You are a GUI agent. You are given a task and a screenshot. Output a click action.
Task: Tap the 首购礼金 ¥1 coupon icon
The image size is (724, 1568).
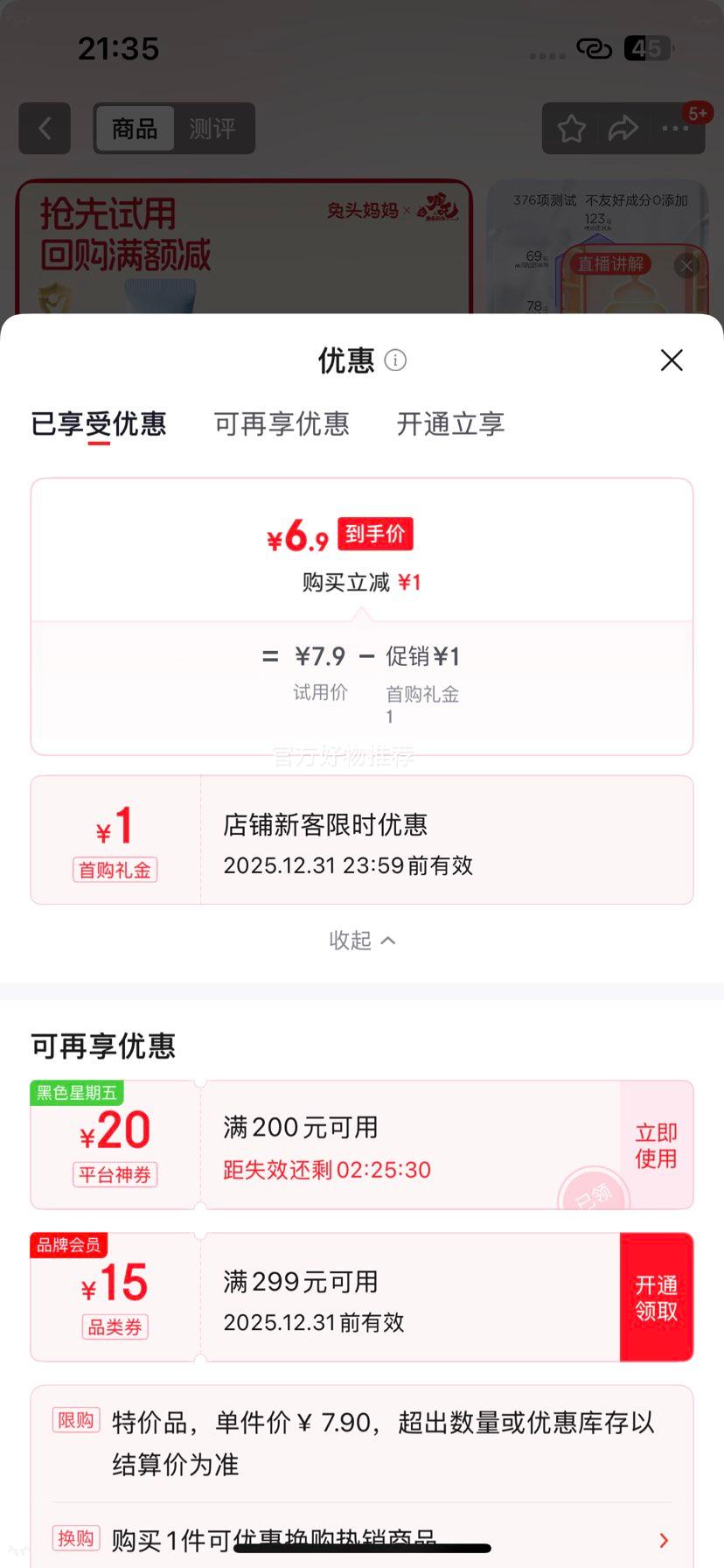[x=115, y=837]
